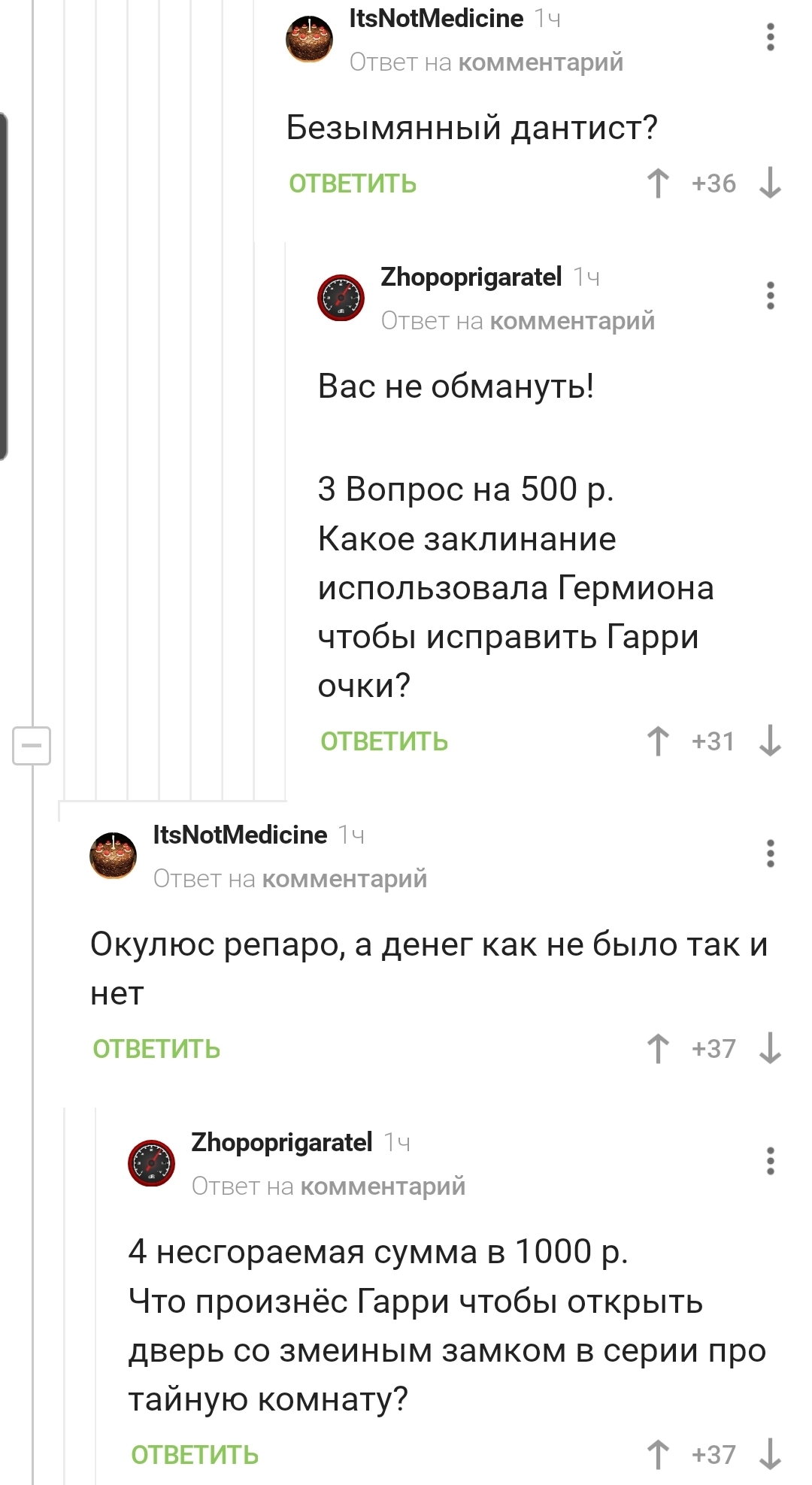Open Zhopoprigaratel's profile from the 'Вас не обмануть!' comment
812x1485 pixels.
coord(471,277)
